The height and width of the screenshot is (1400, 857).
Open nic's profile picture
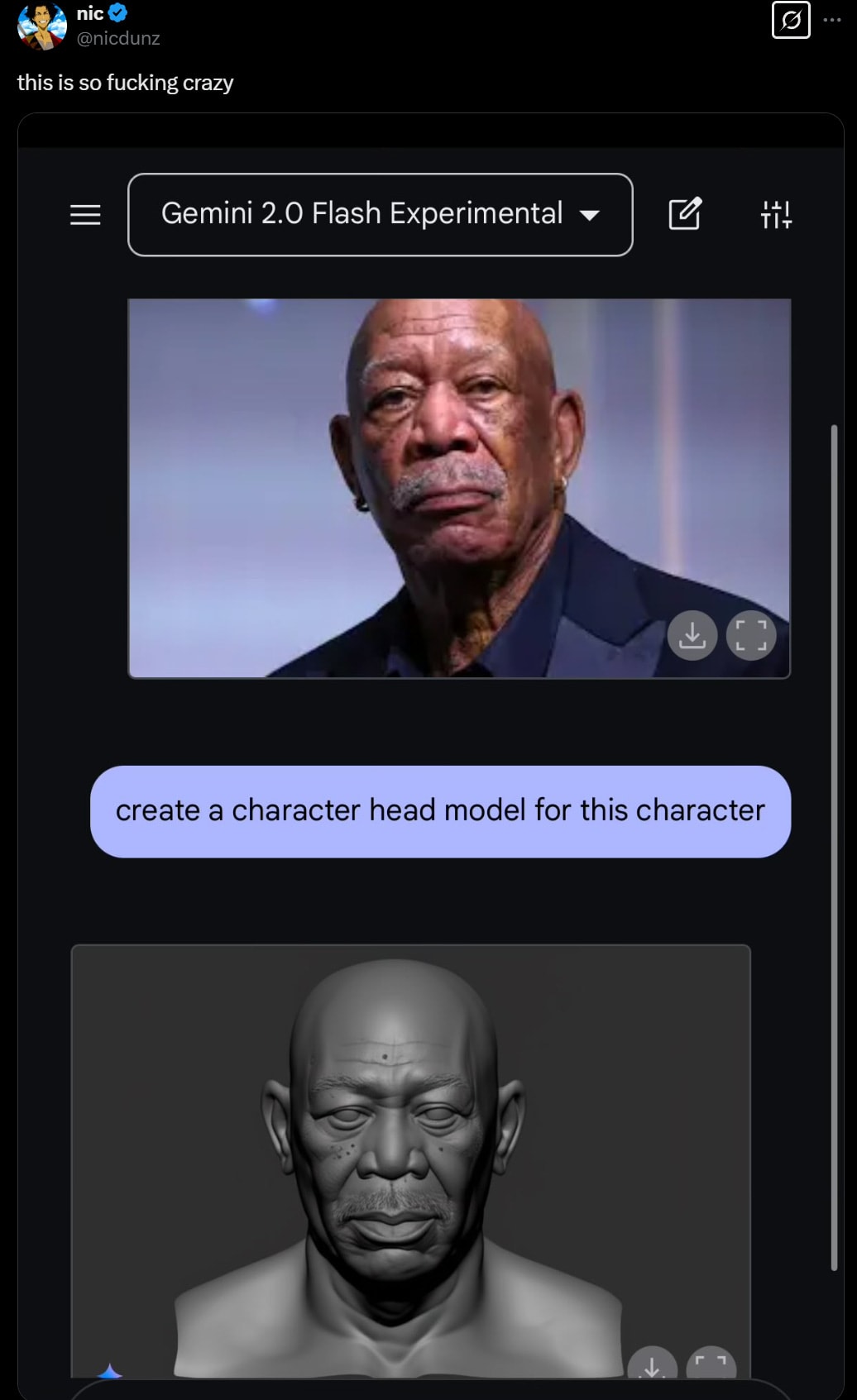pos(41,26)
